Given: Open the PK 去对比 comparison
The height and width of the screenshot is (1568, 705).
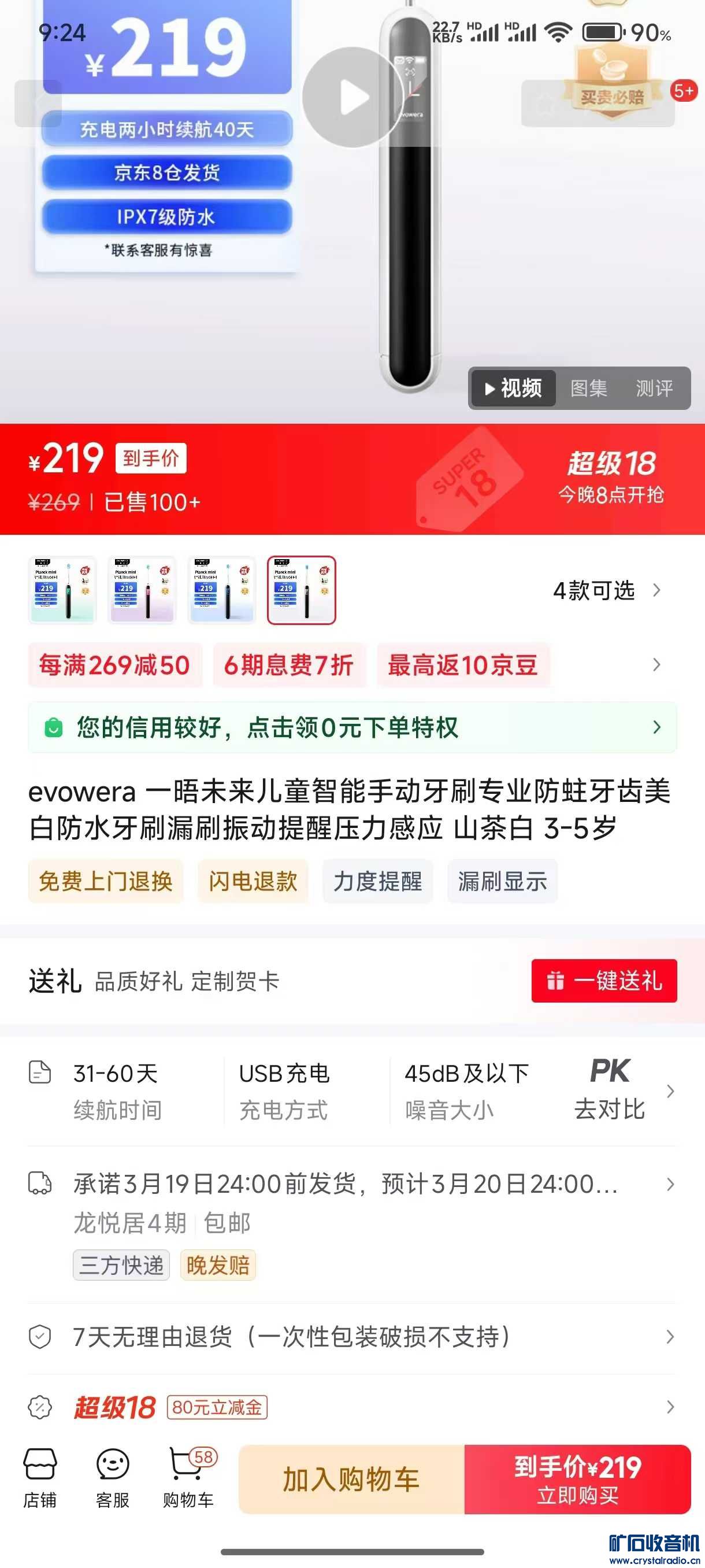Looking at the screenshot, I should point(611,1091).
